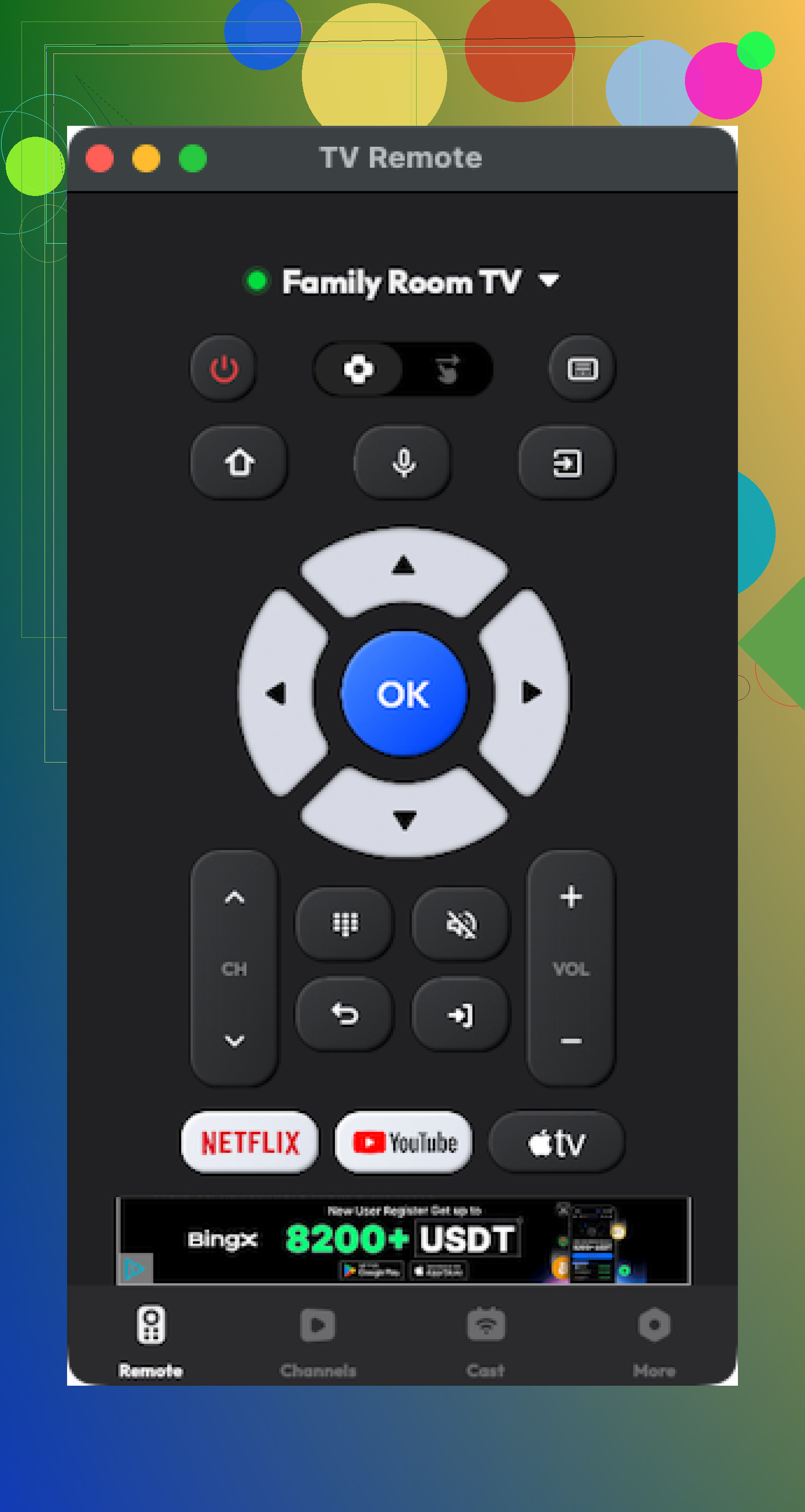The width and height of the screenshot is (805, 1512).
Task: Launch Netflix on the TV
Action: pos(250,1142)
